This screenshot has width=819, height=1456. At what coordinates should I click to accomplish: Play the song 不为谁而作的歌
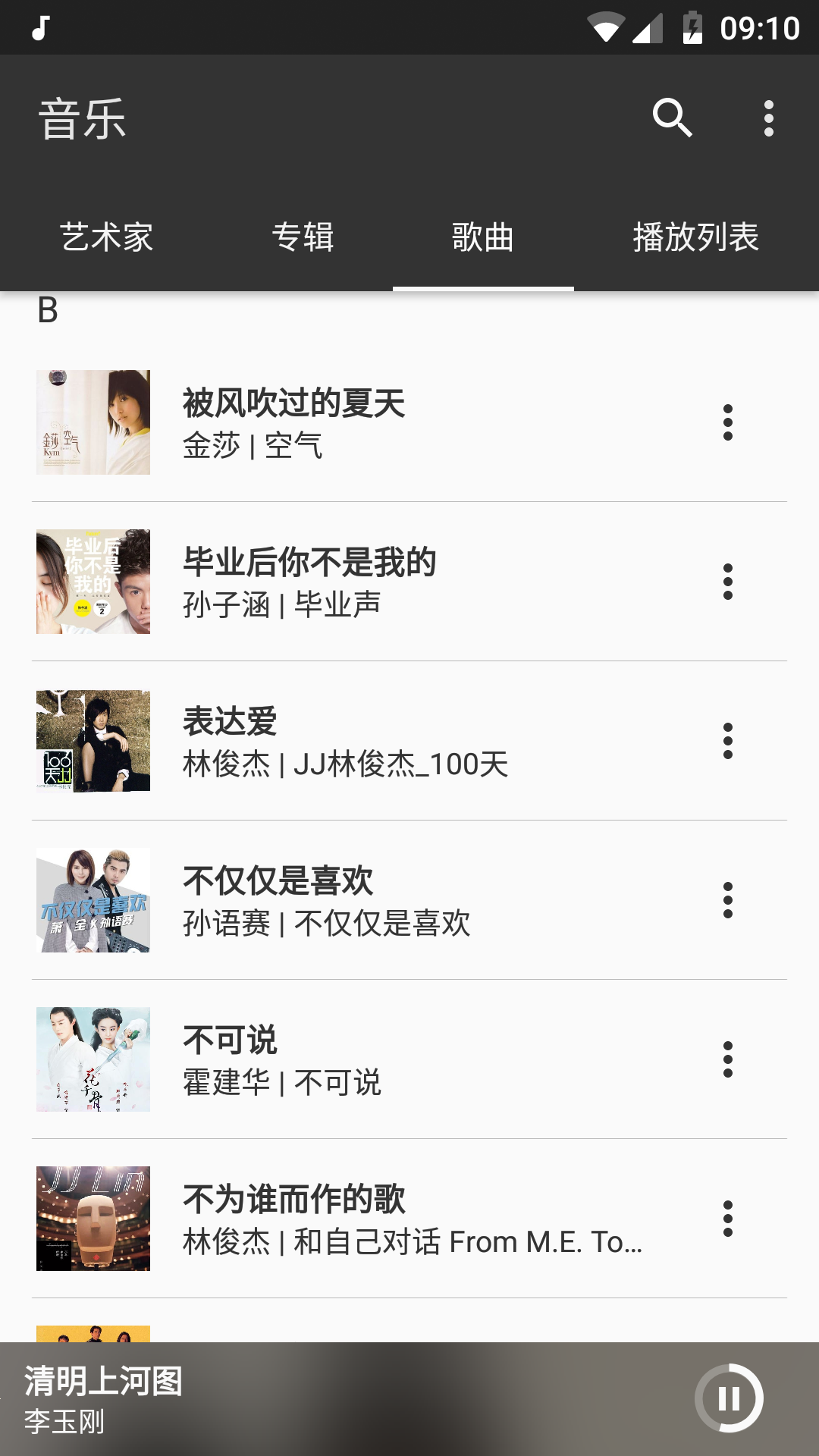(364, 1219)
